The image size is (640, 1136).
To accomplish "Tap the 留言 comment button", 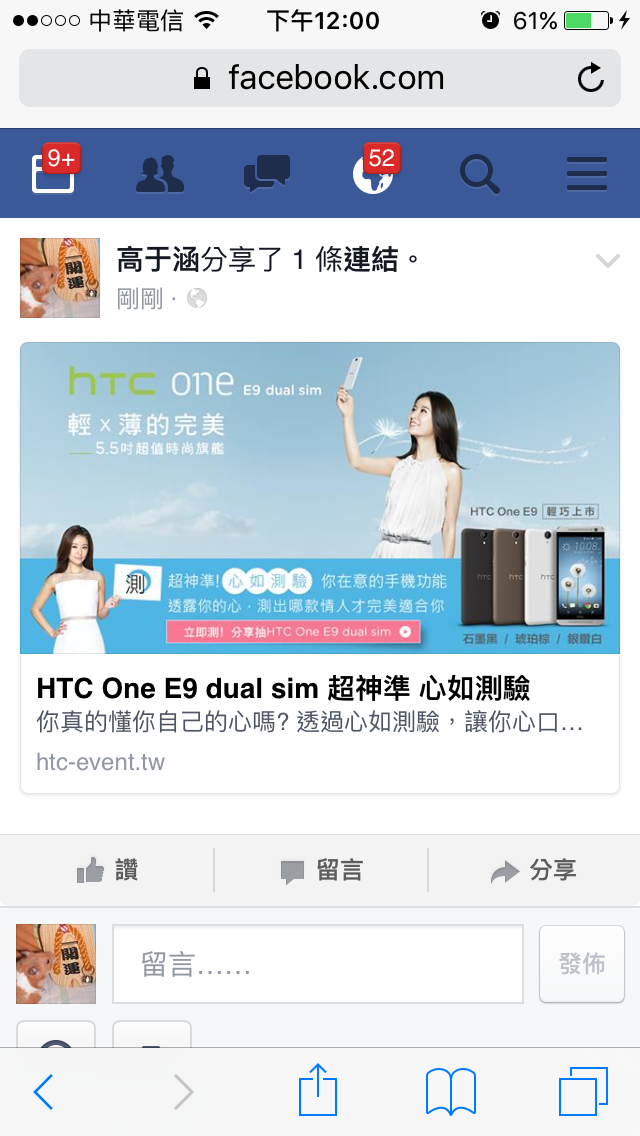I will pyautogui.click(x=321, y=870).
